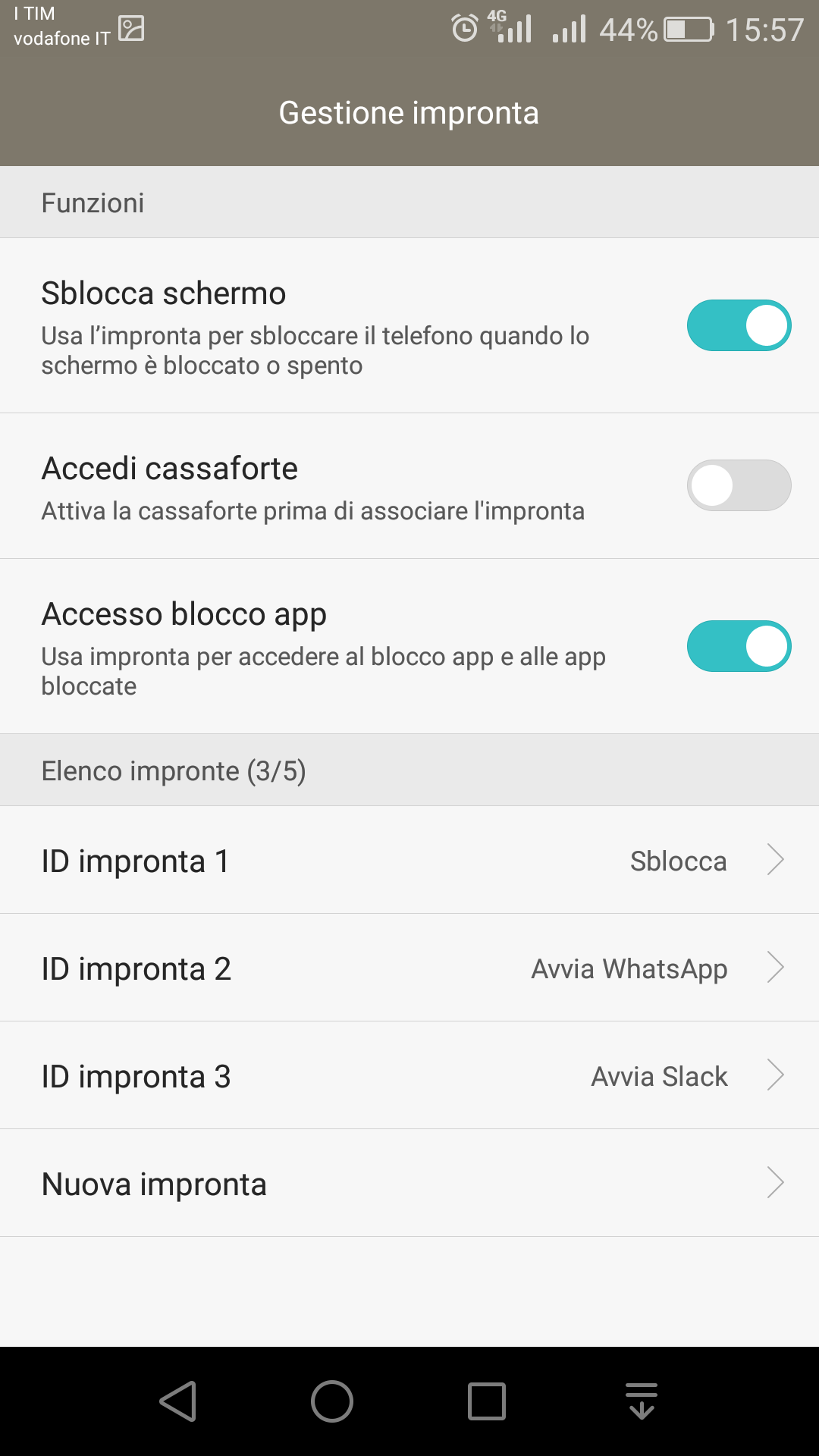Go back with the navigation bar arrow

[x=178, y=1401]
